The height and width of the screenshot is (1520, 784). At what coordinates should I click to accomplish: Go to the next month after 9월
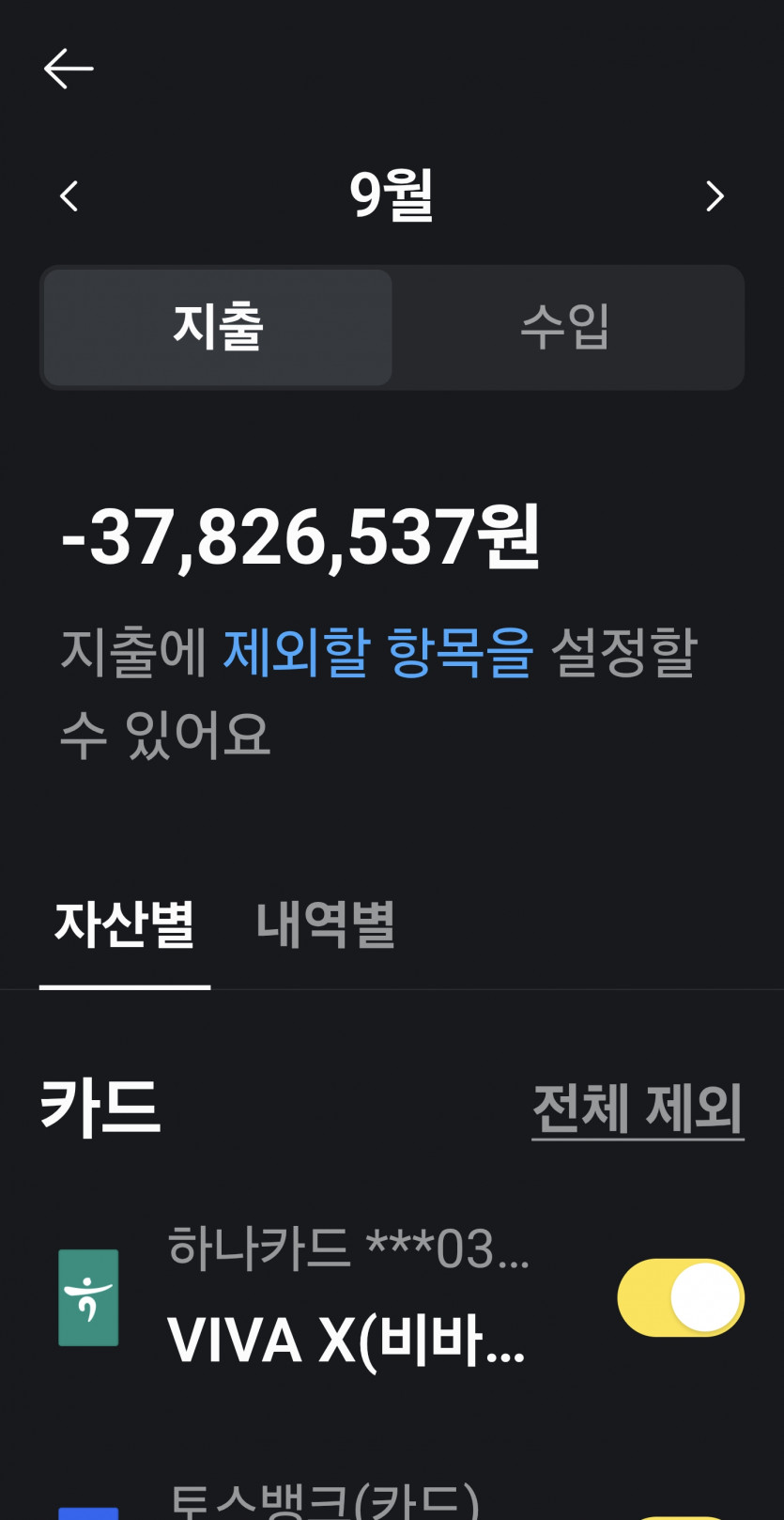(715, 195)
